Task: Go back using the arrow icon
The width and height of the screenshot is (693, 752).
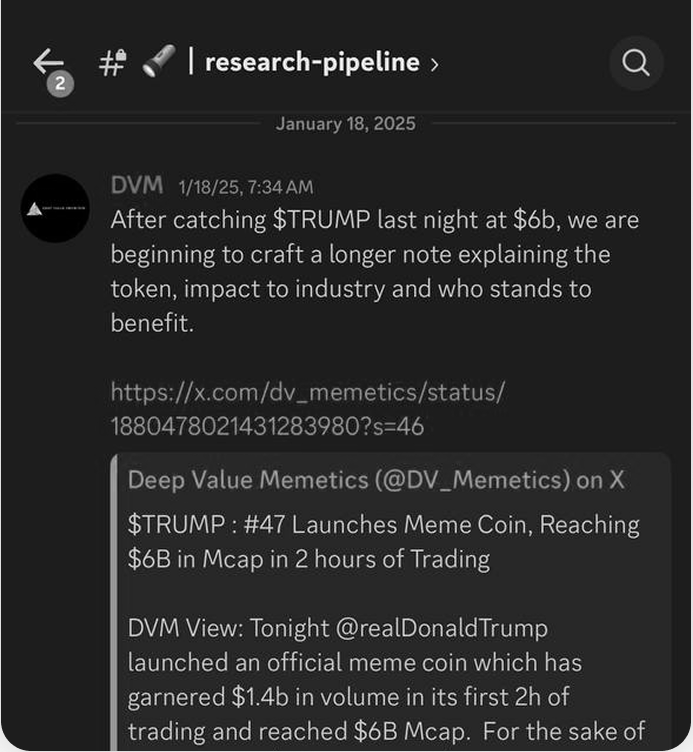Action: pos(47,62)
